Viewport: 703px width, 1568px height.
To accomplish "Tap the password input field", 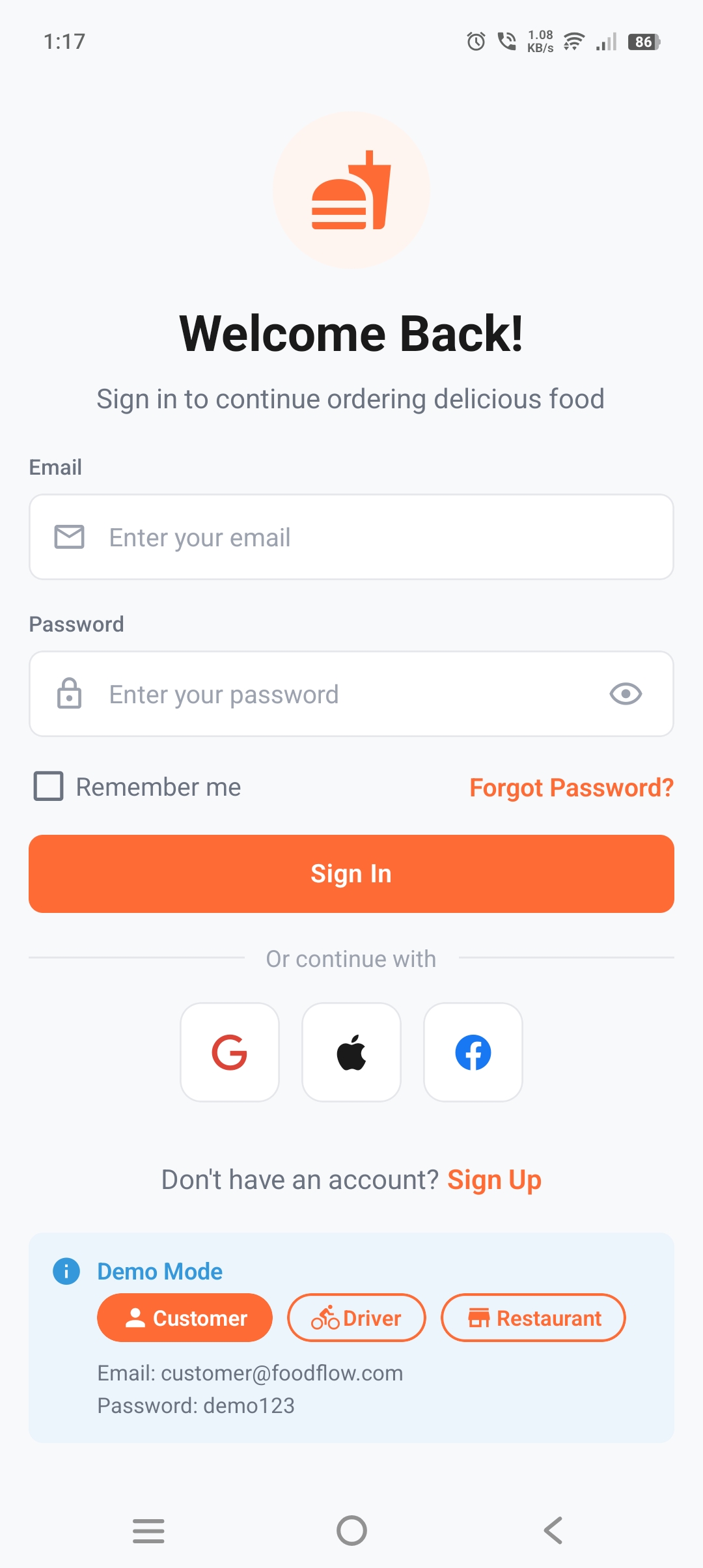I will (325, 694).
